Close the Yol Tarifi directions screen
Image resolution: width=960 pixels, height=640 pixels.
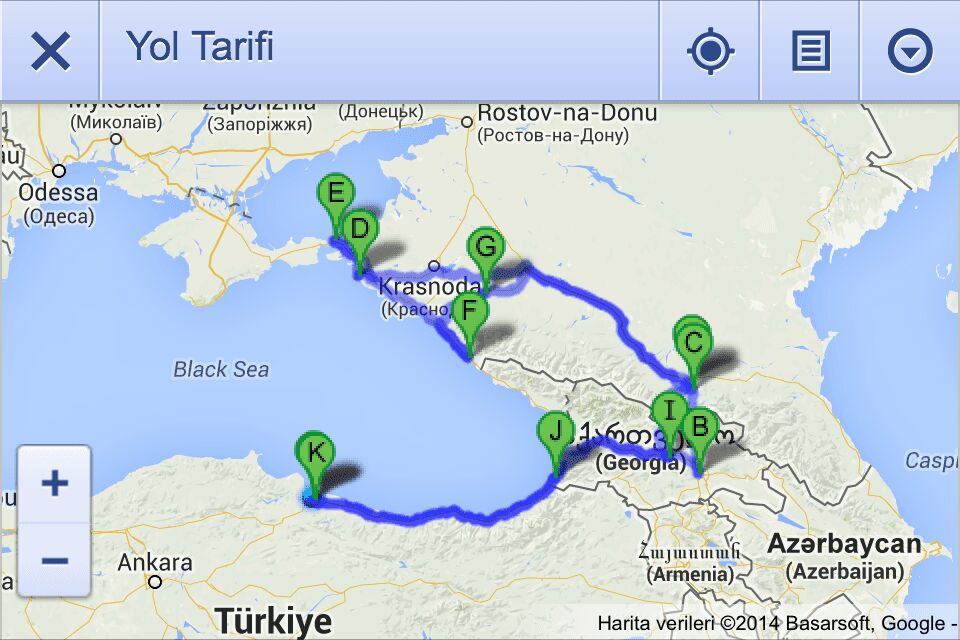point(50,50)
